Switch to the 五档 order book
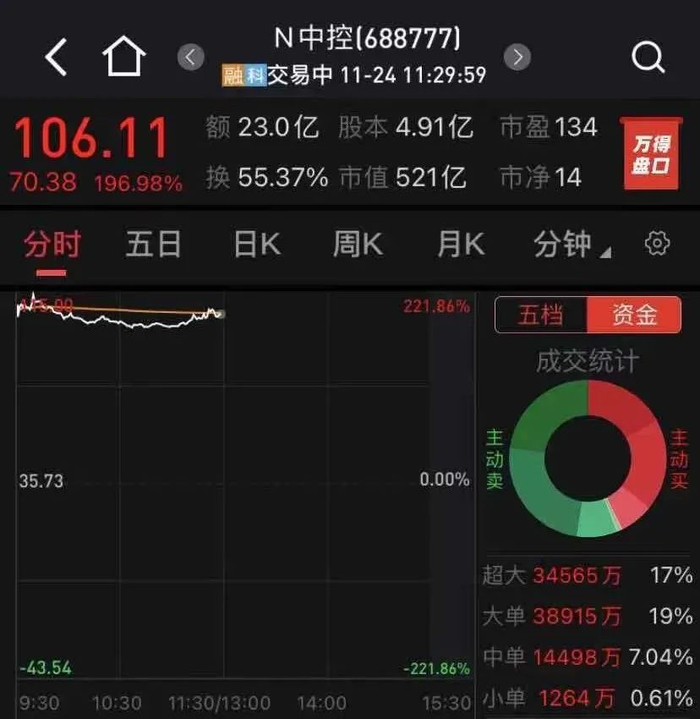Image resolution: width=700 pixels, height=719 pixels. pyautogui.click(x=541, y=315)
